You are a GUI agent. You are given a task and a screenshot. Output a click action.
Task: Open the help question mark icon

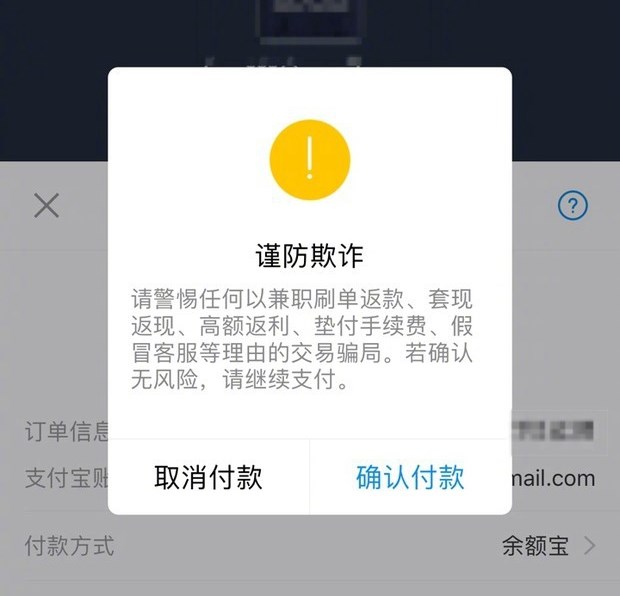(572, 206)
